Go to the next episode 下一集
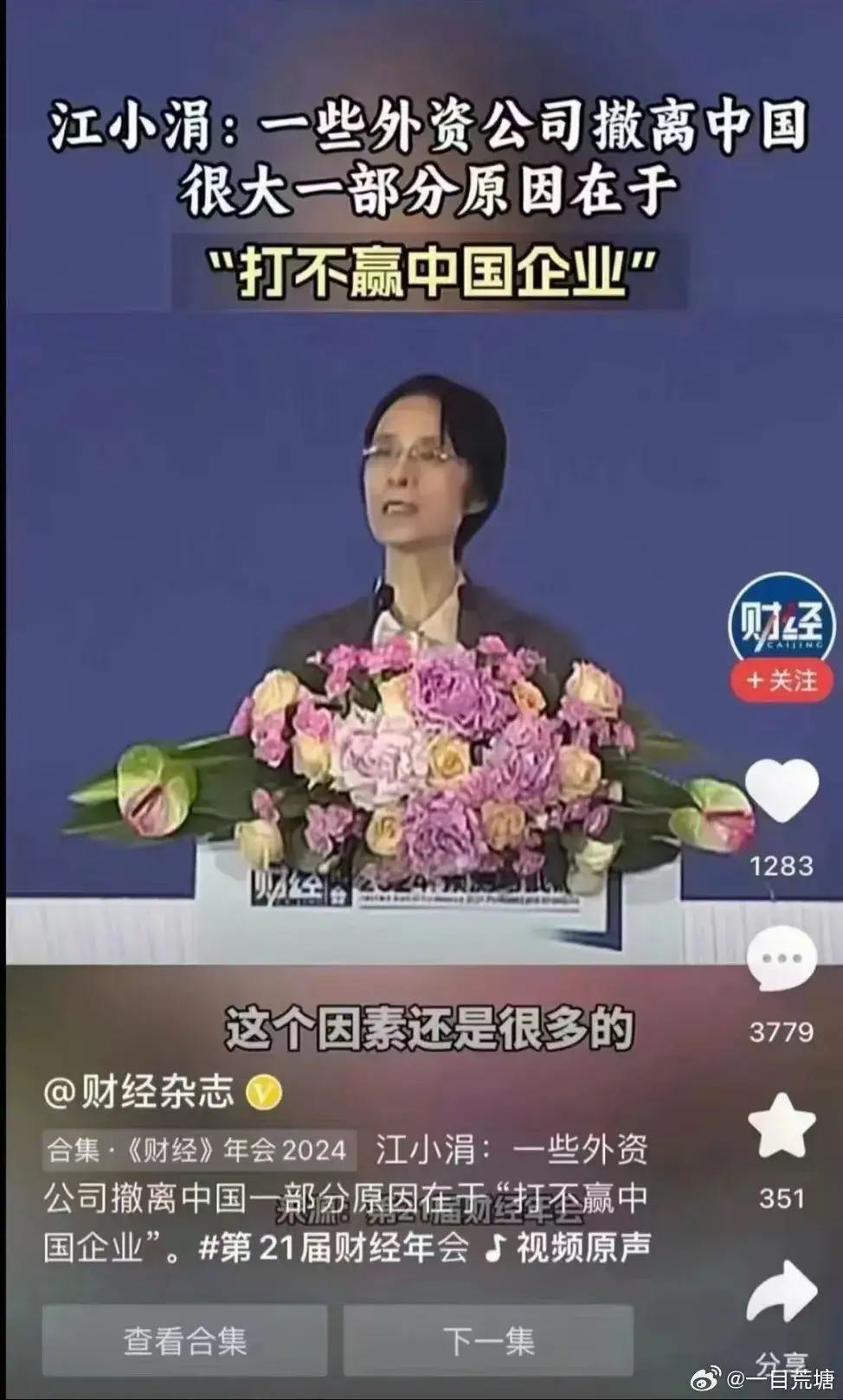This screenshot has width=843, height=1400. click(488, 1341)
